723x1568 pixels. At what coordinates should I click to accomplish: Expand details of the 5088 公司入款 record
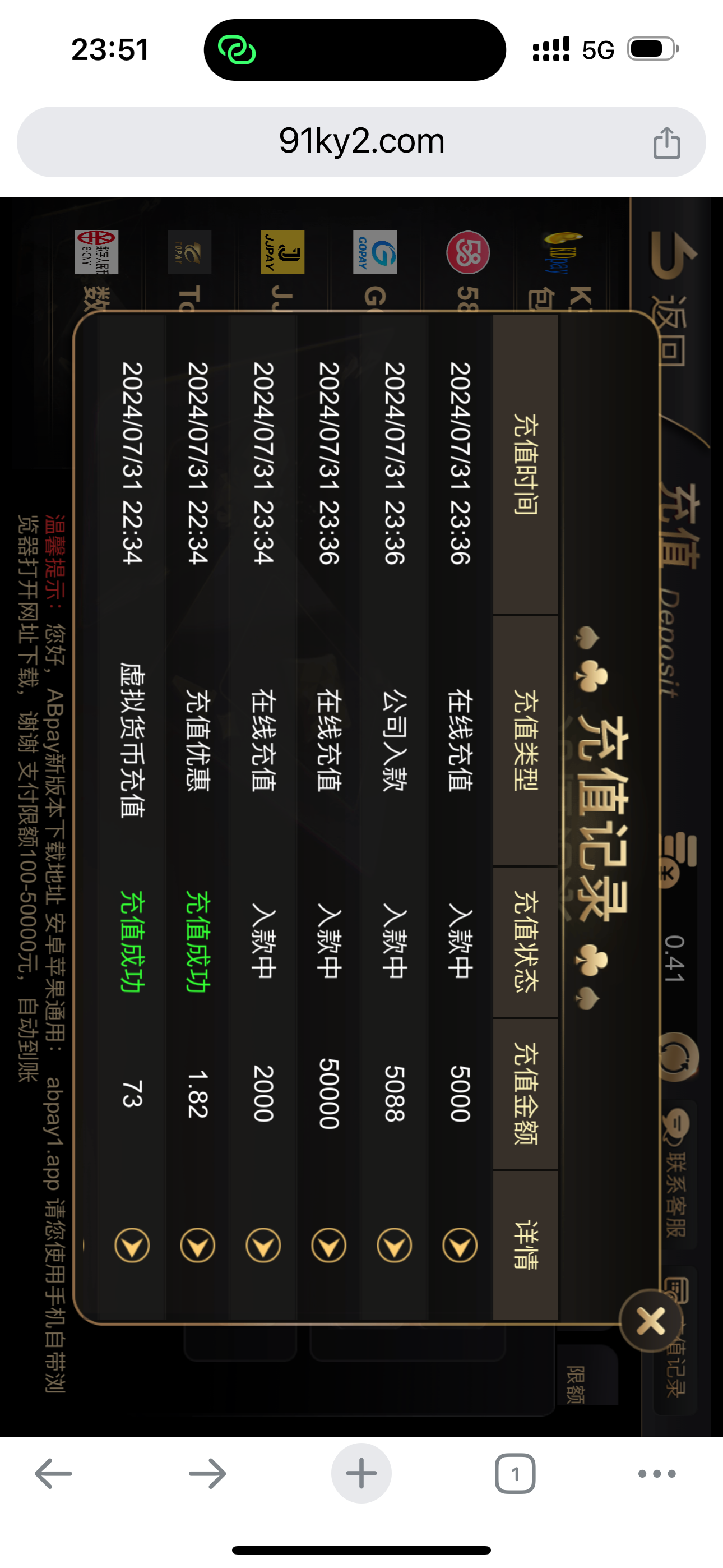point(395,1246)
